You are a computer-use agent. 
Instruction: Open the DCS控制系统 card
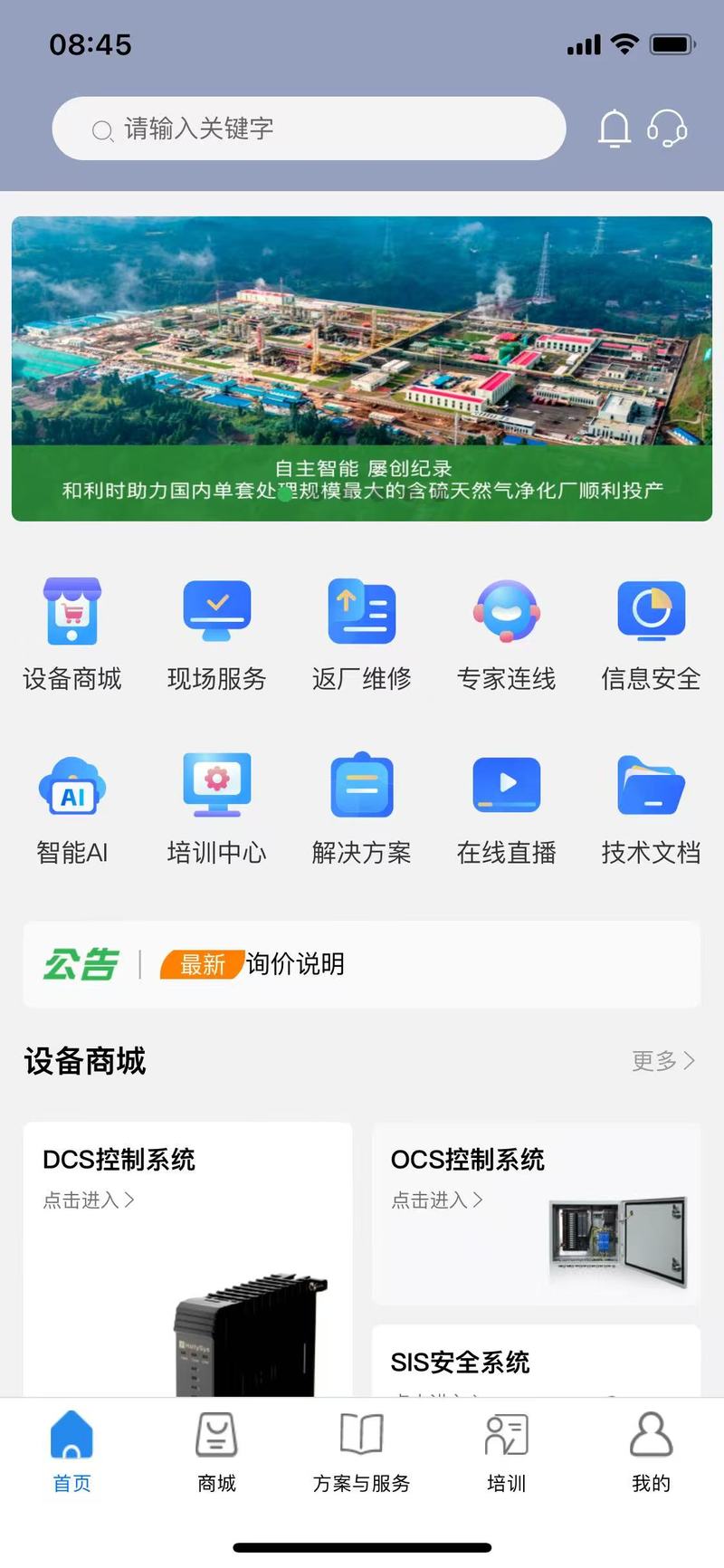pos(187,1258)
